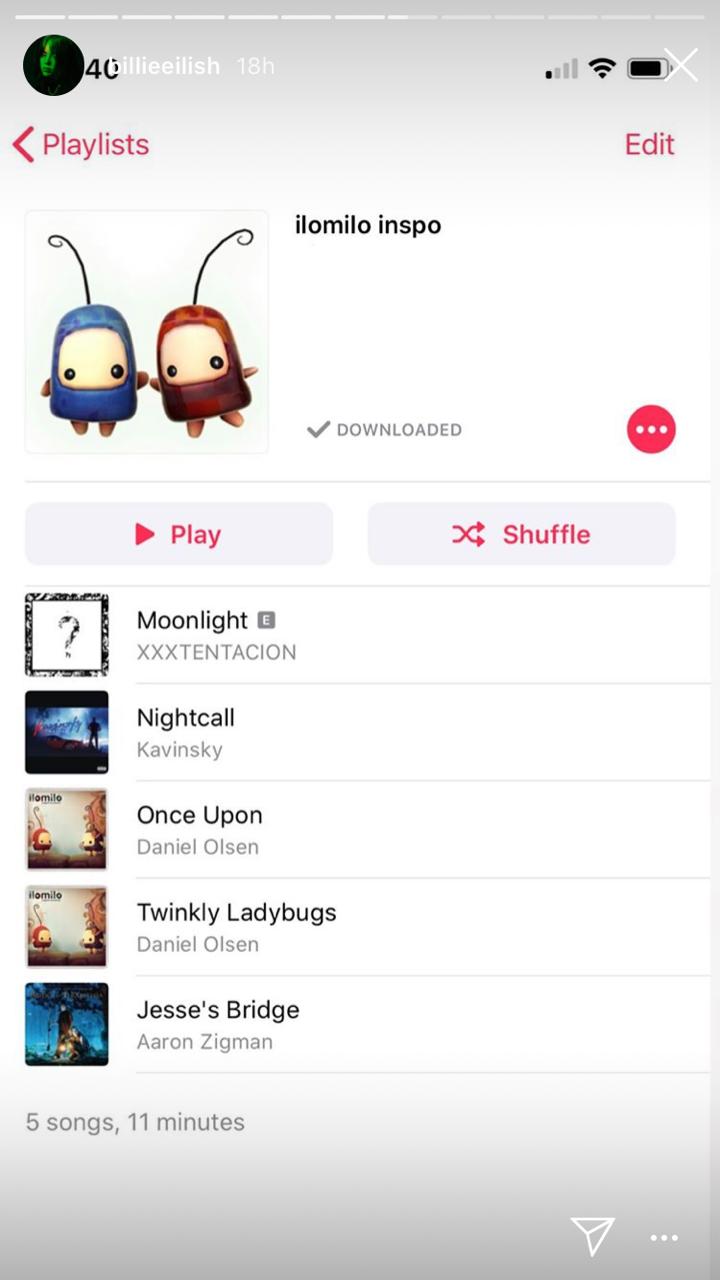The image size is (720, 1280).
Task: Close the story viewer
Action: [681, 66]
